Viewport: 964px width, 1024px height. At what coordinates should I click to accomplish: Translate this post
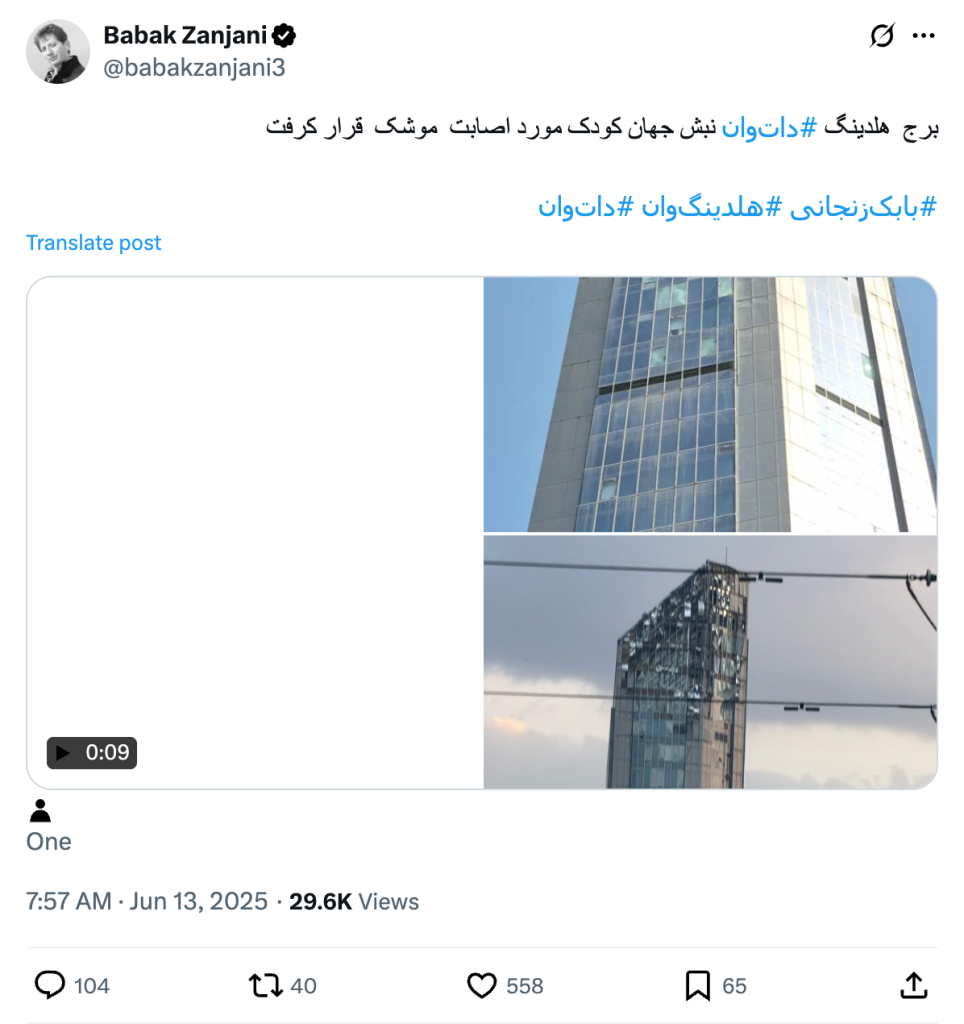coord(93,243)
